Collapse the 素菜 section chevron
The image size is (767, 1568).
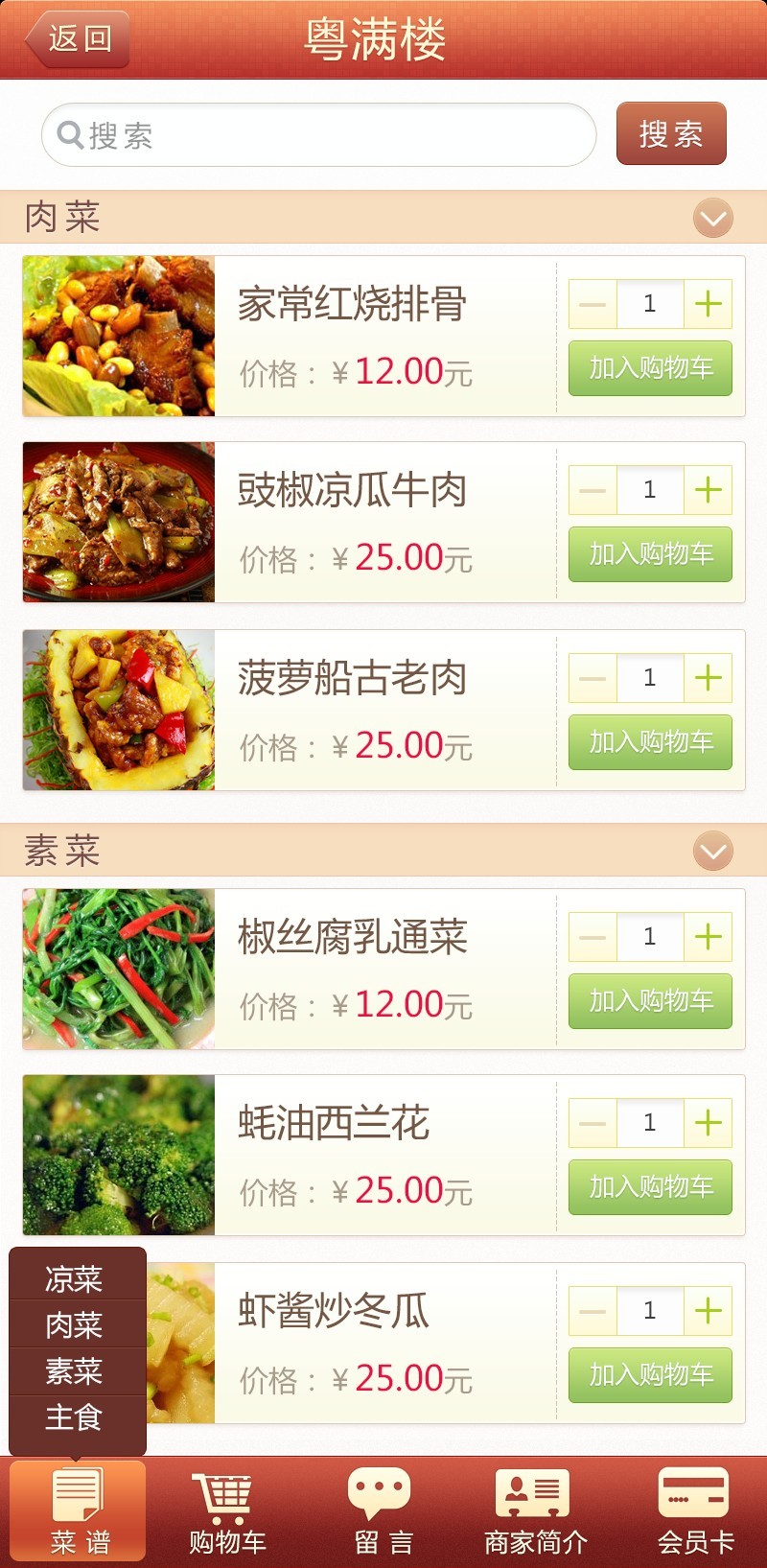[x=711, y=851]
